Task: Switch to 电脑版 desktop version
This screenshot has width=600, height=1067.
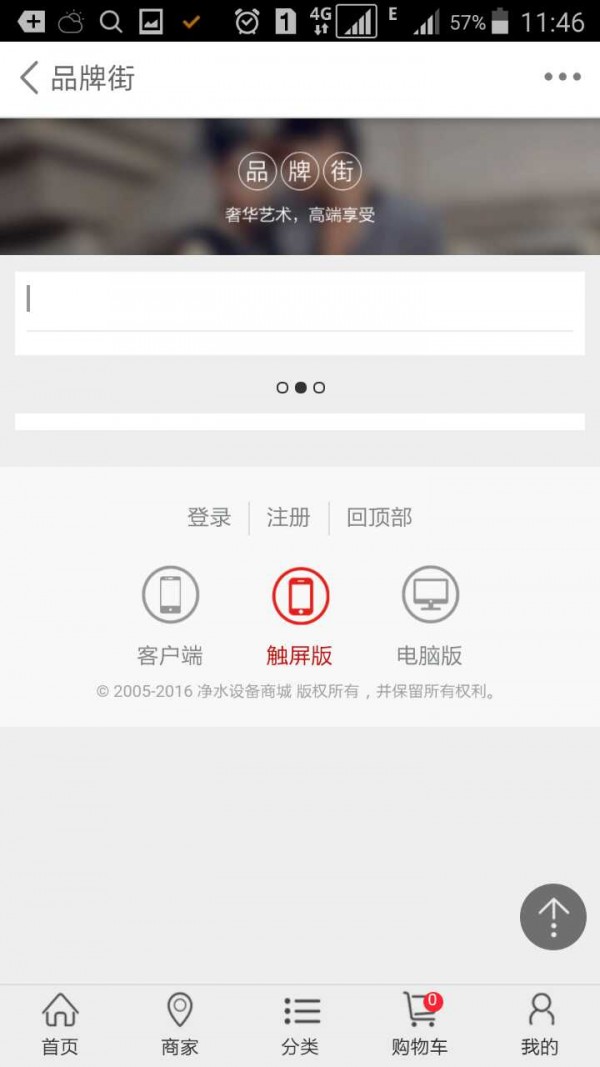Action: pos(430,615)
